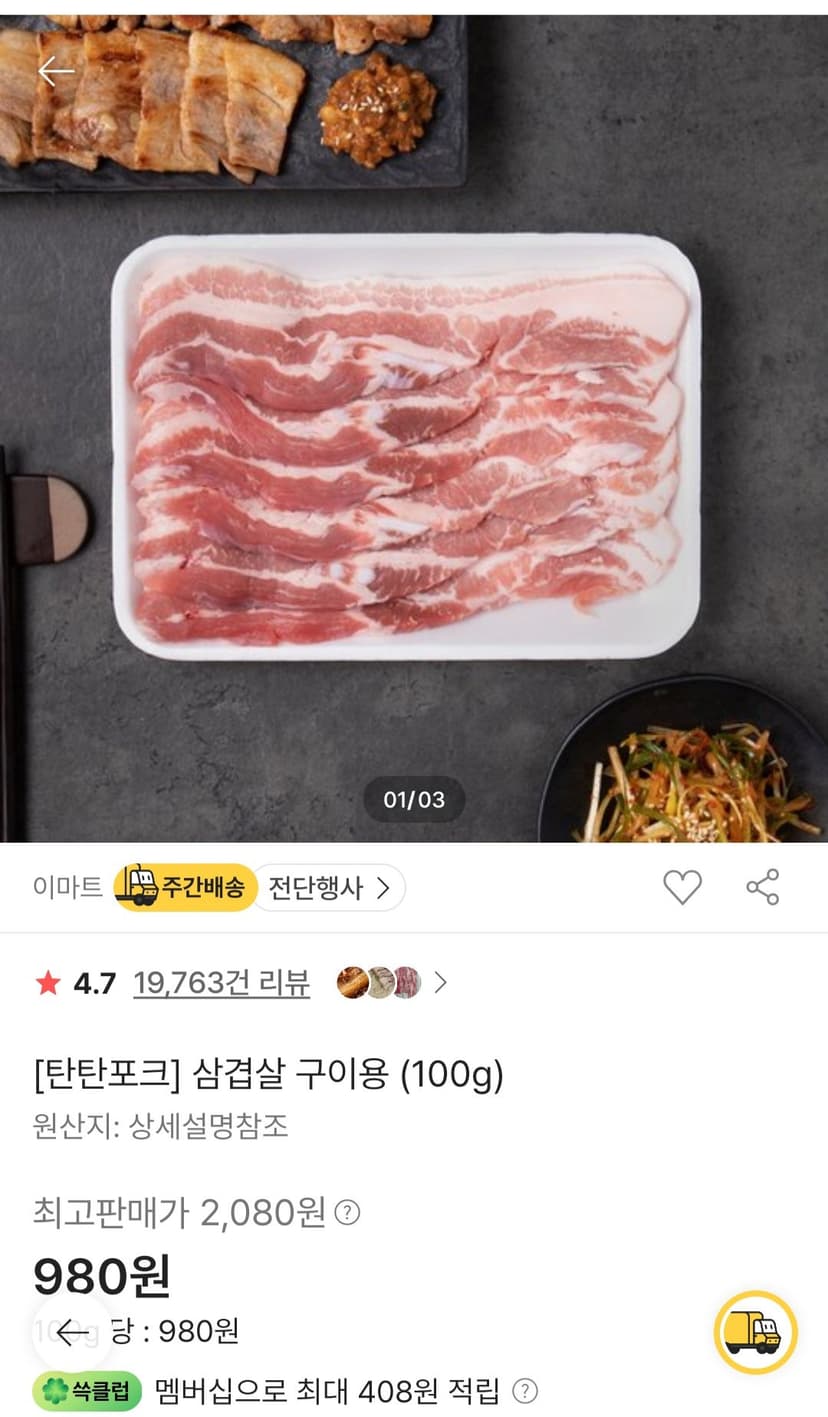Show info about 쓱클럽 membership points
This screenshot has width=828, height=1417.
click(525, 1390)
